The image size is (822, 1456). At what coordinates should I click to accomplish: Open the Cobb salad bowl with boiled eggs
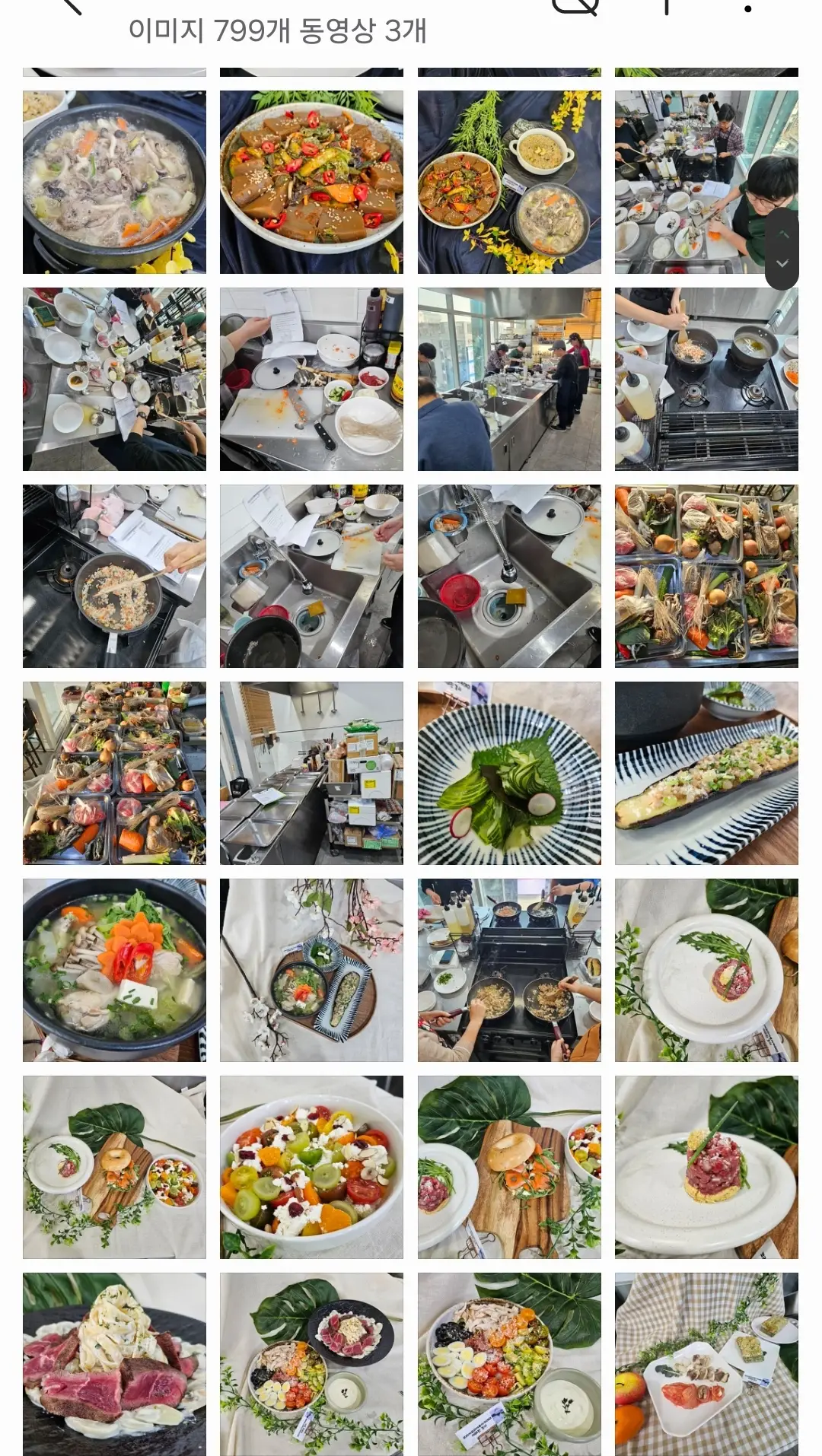coord(509,1364)
